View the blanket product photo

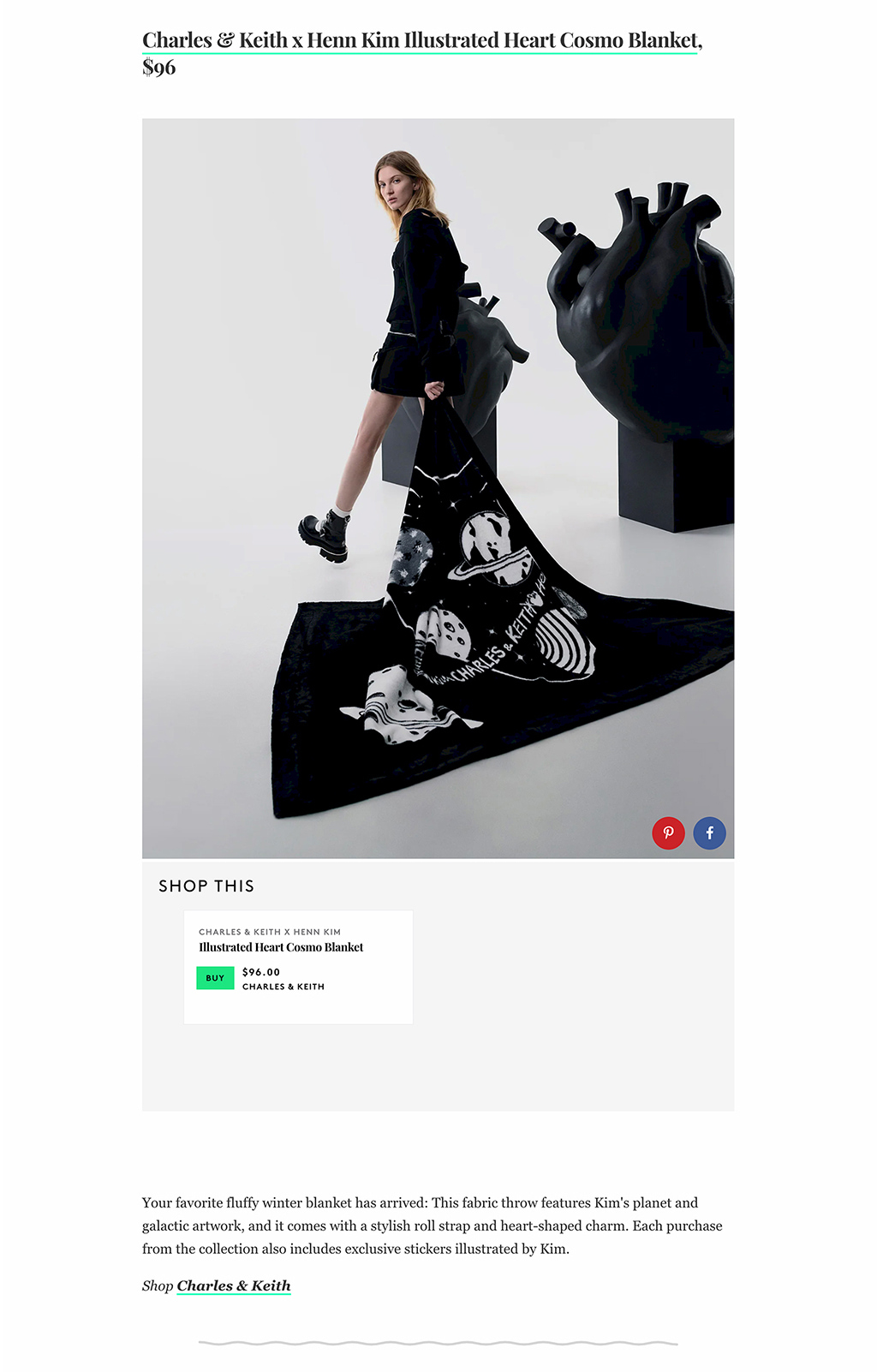pos(438,488)
